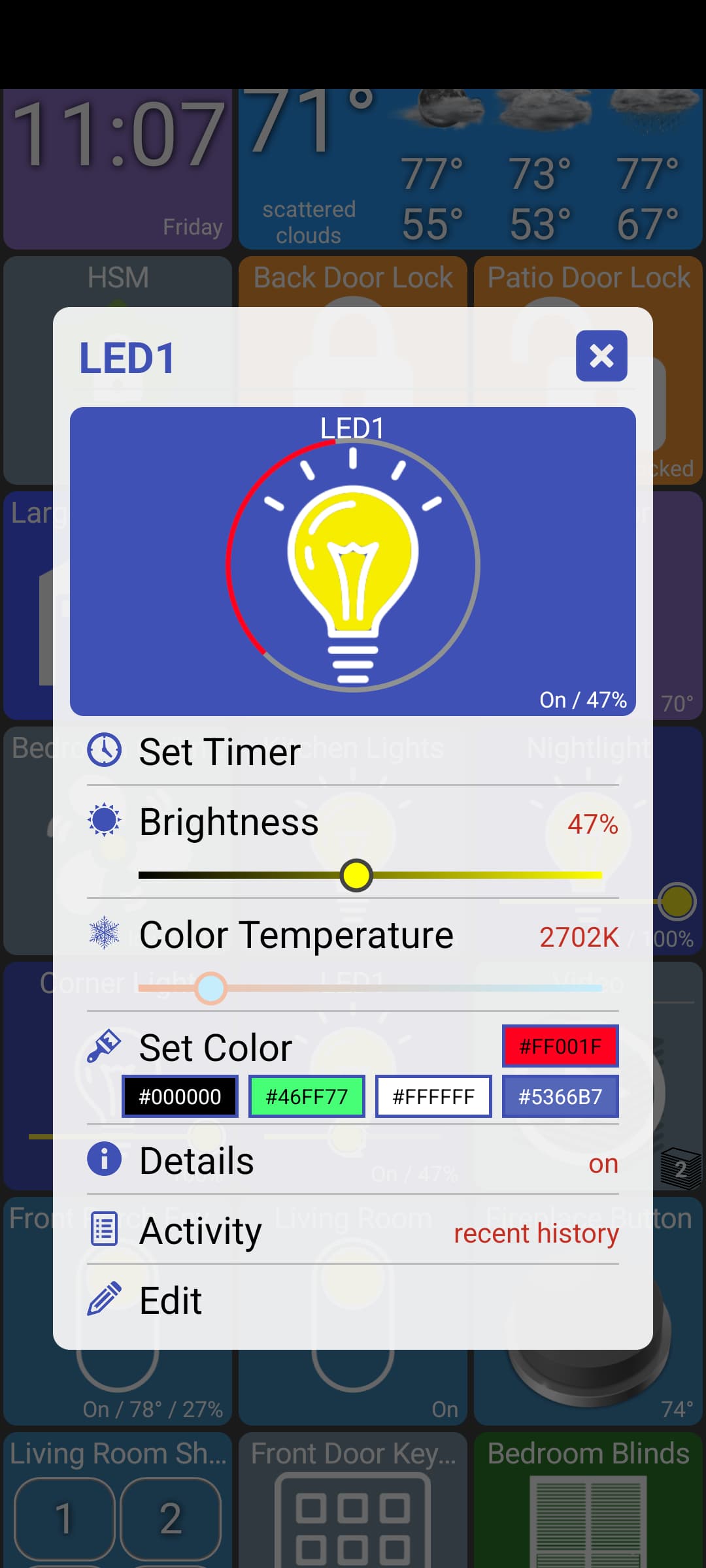Choose the #000000 black color swatch
The width and height of the screenshot is (706, 1568).
[x=180, y=1096]
